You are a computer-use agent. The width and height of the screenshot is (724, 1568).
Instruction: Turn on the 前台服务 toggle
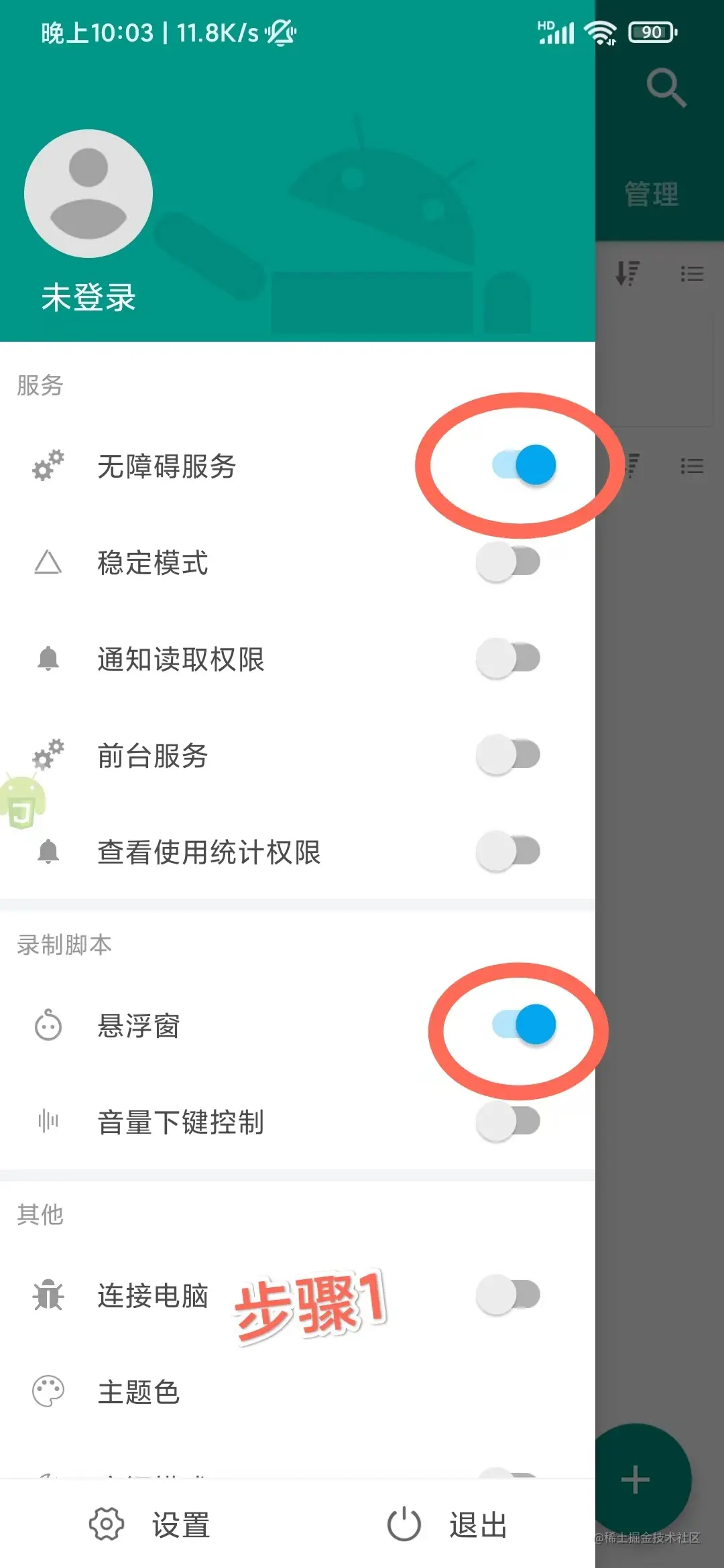pos(507,755)
